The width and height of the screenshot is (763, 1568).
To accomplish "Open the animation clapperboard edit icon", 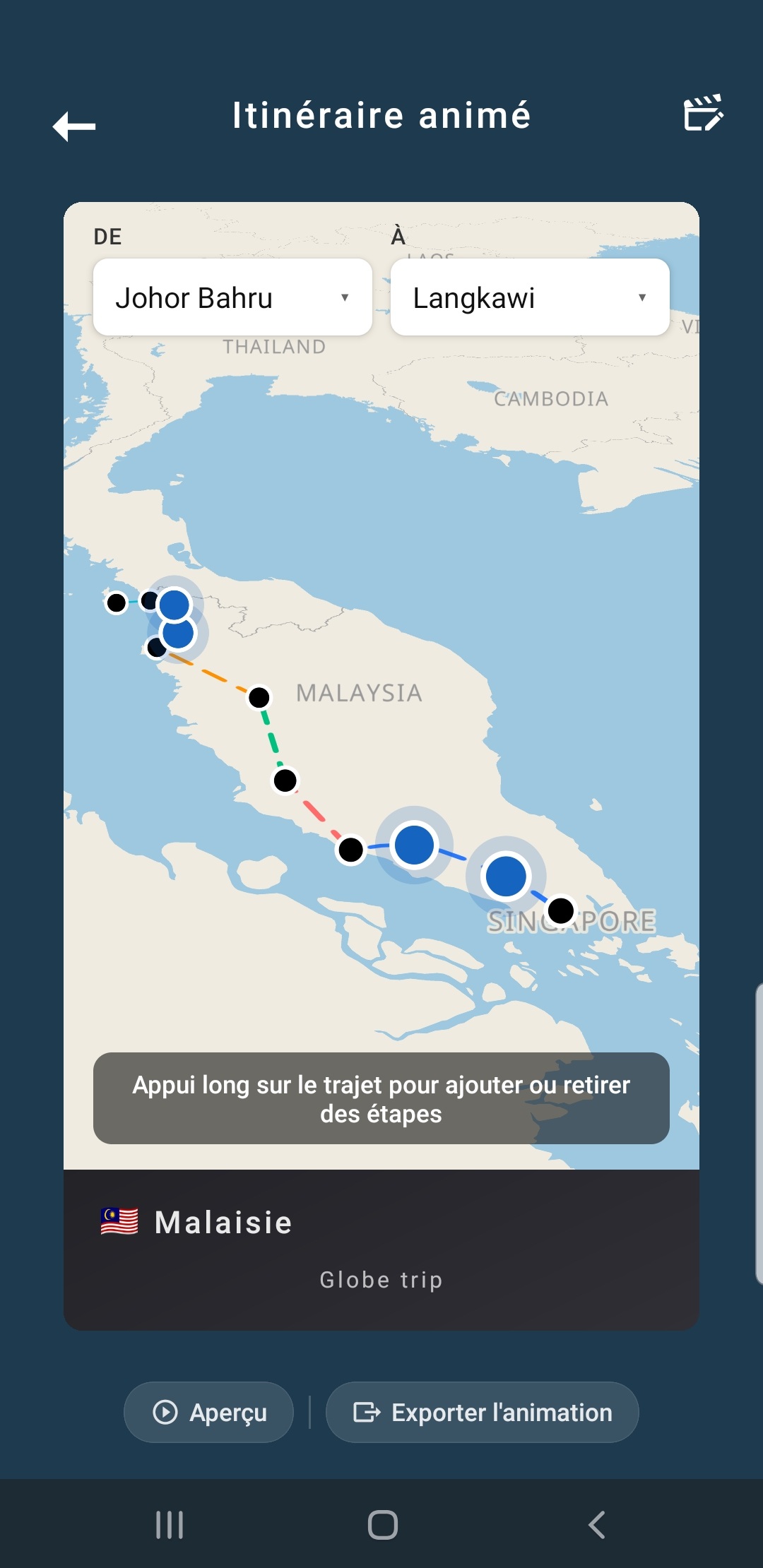I will tap(703, 113).
